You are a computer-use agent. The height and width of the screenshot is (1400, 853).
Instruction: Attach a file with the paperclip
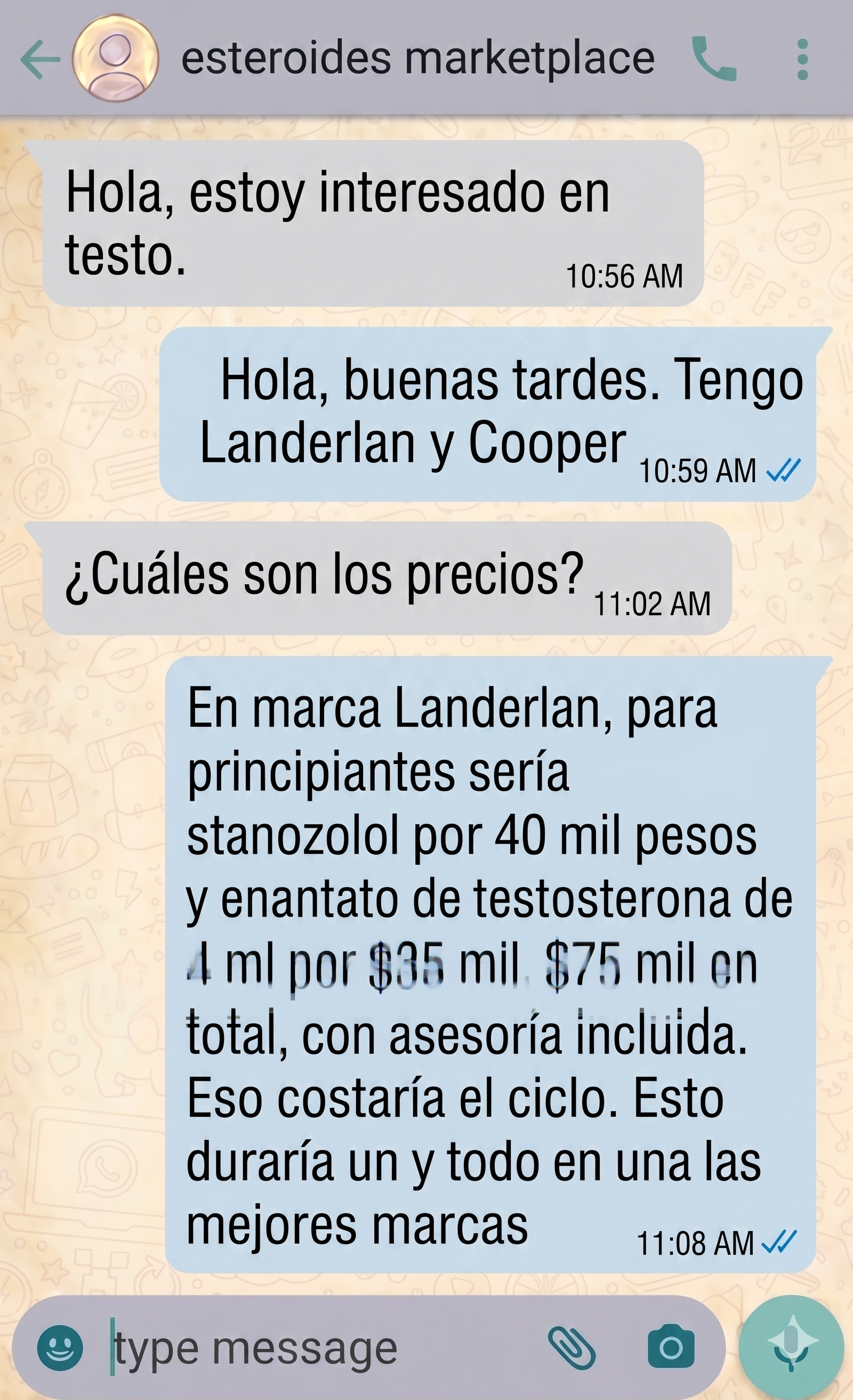572,1348
